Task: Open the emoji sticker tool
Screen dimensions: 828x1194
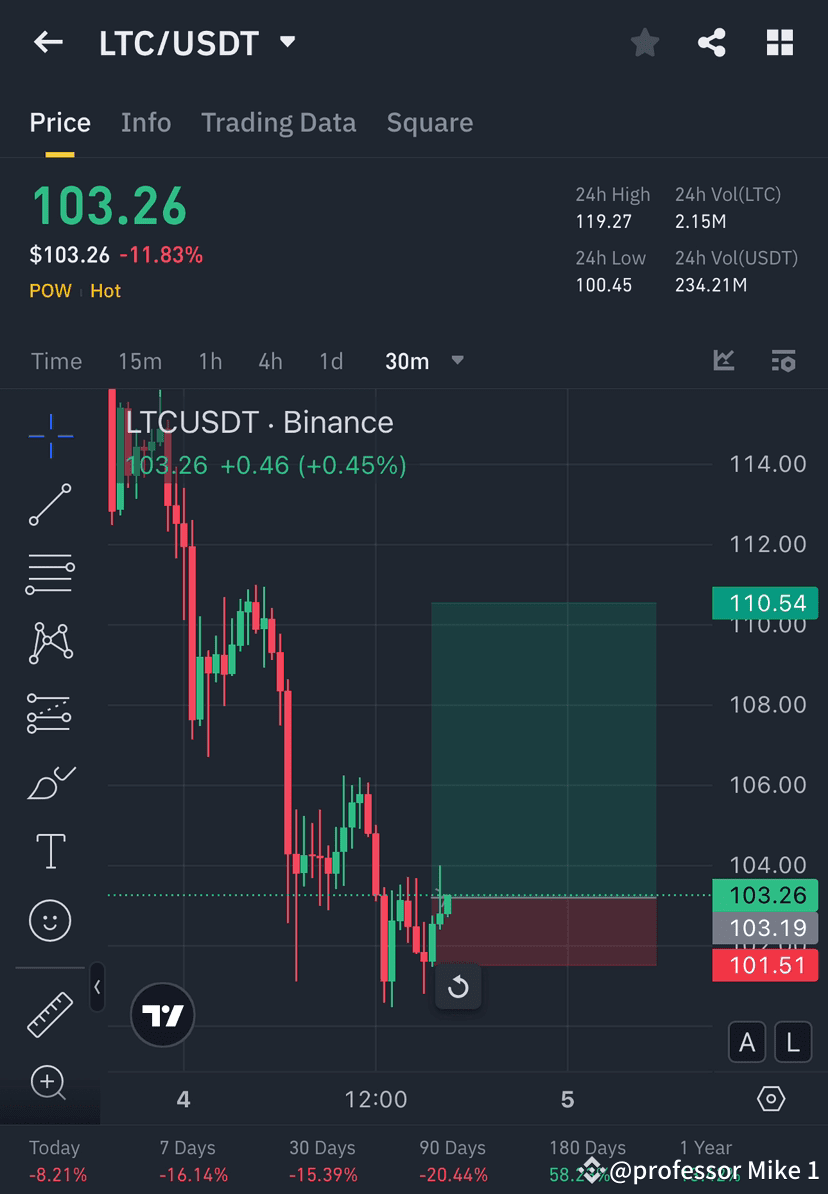Action: [x=50, y=920]
